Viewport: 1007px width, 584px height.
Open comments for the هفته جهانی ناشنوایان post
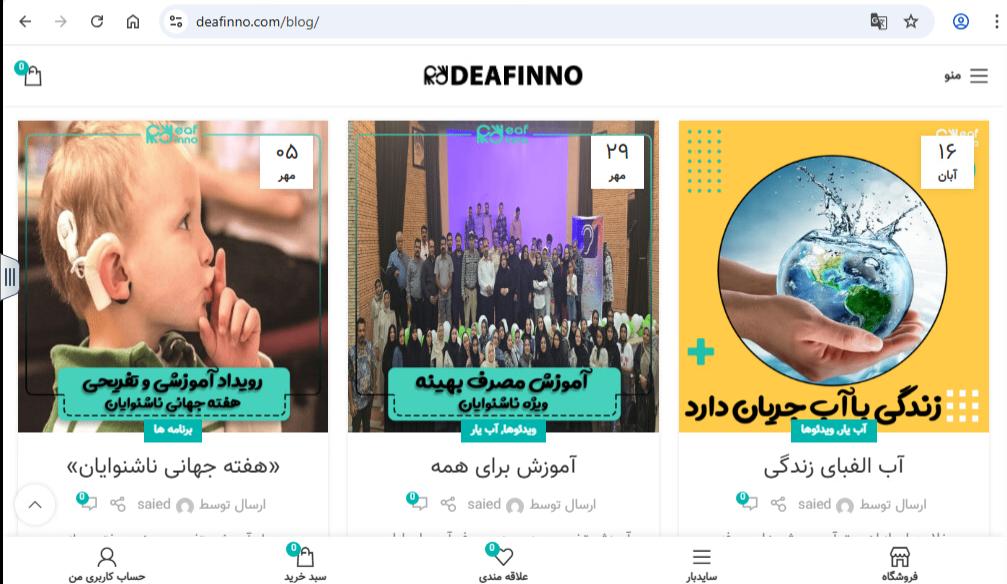click(88, 503)
